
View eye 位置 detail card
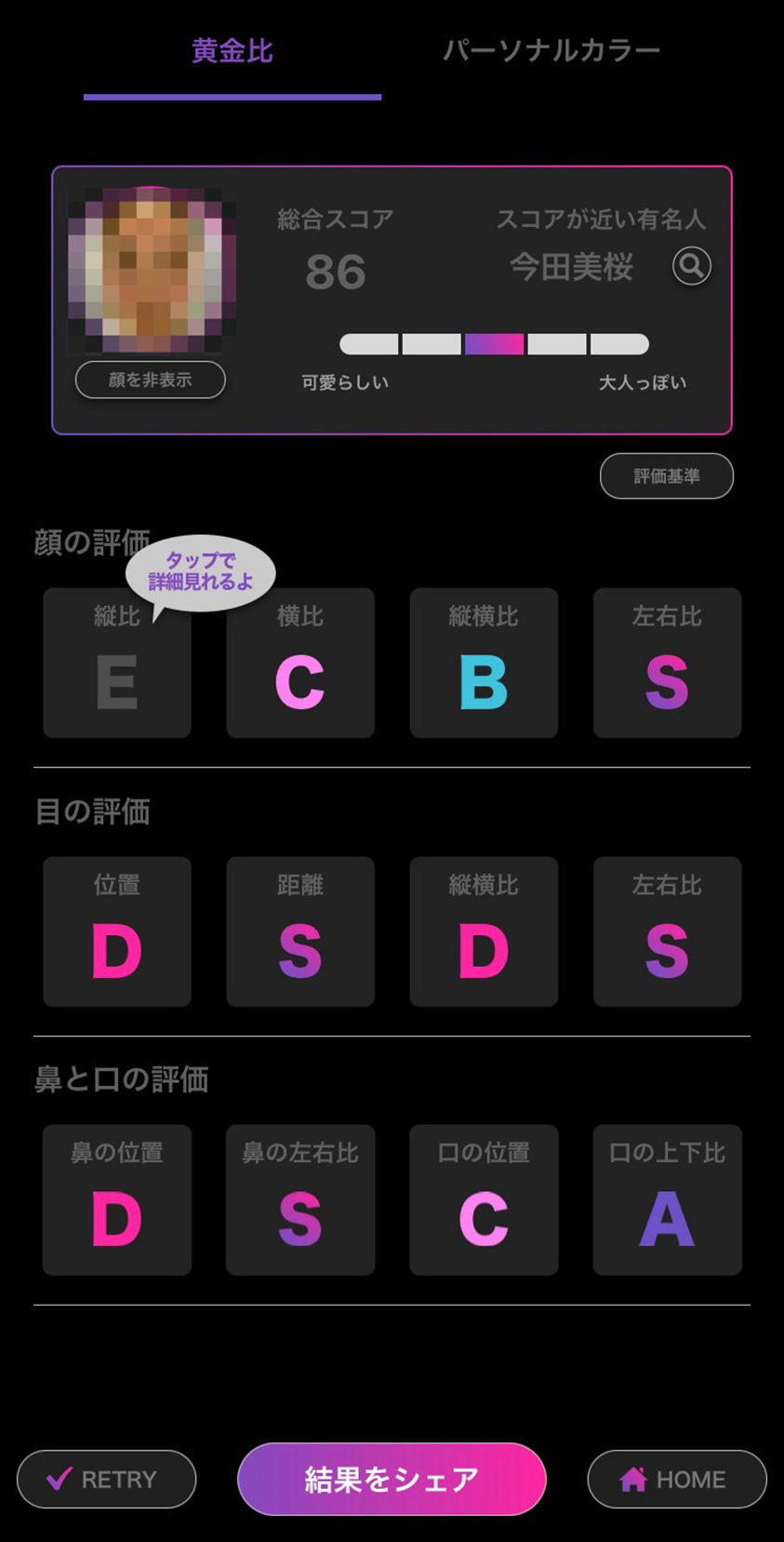coord(117,932)
